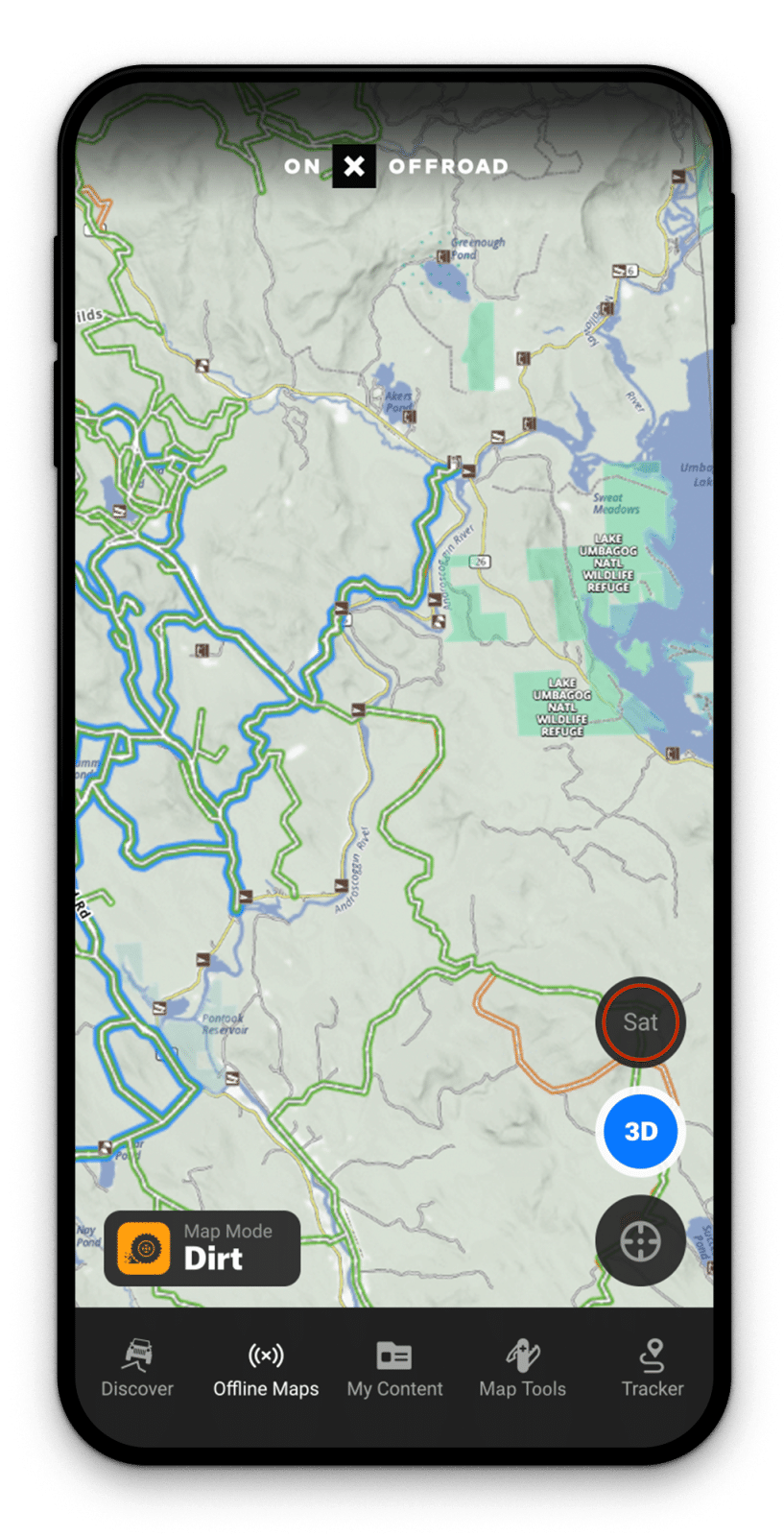This screenshot has width=784, height=1536.
Task: Change the Map Mode from Dirt
Action: tap(202, 1248)
